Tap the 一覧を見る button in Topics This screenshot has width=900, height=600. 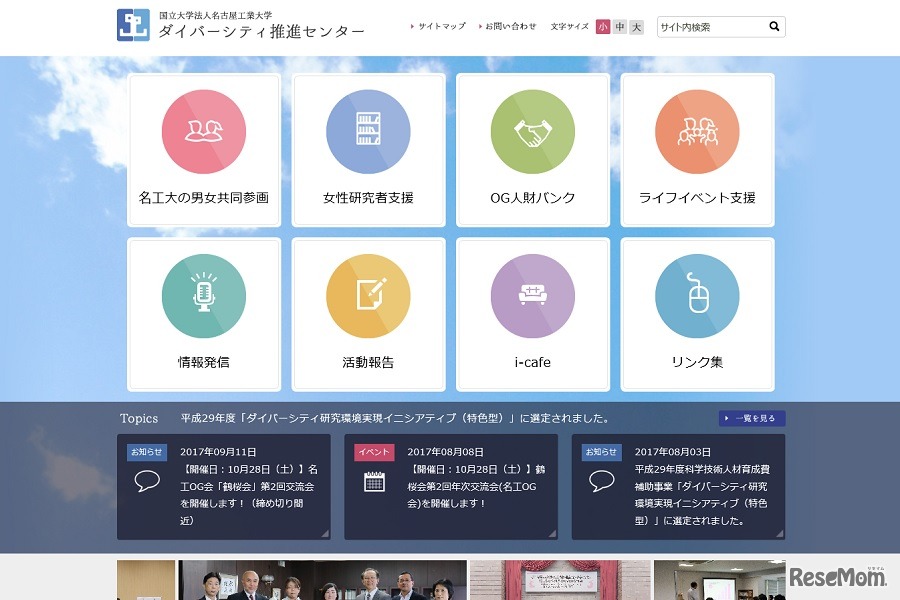tap(752, 418)
